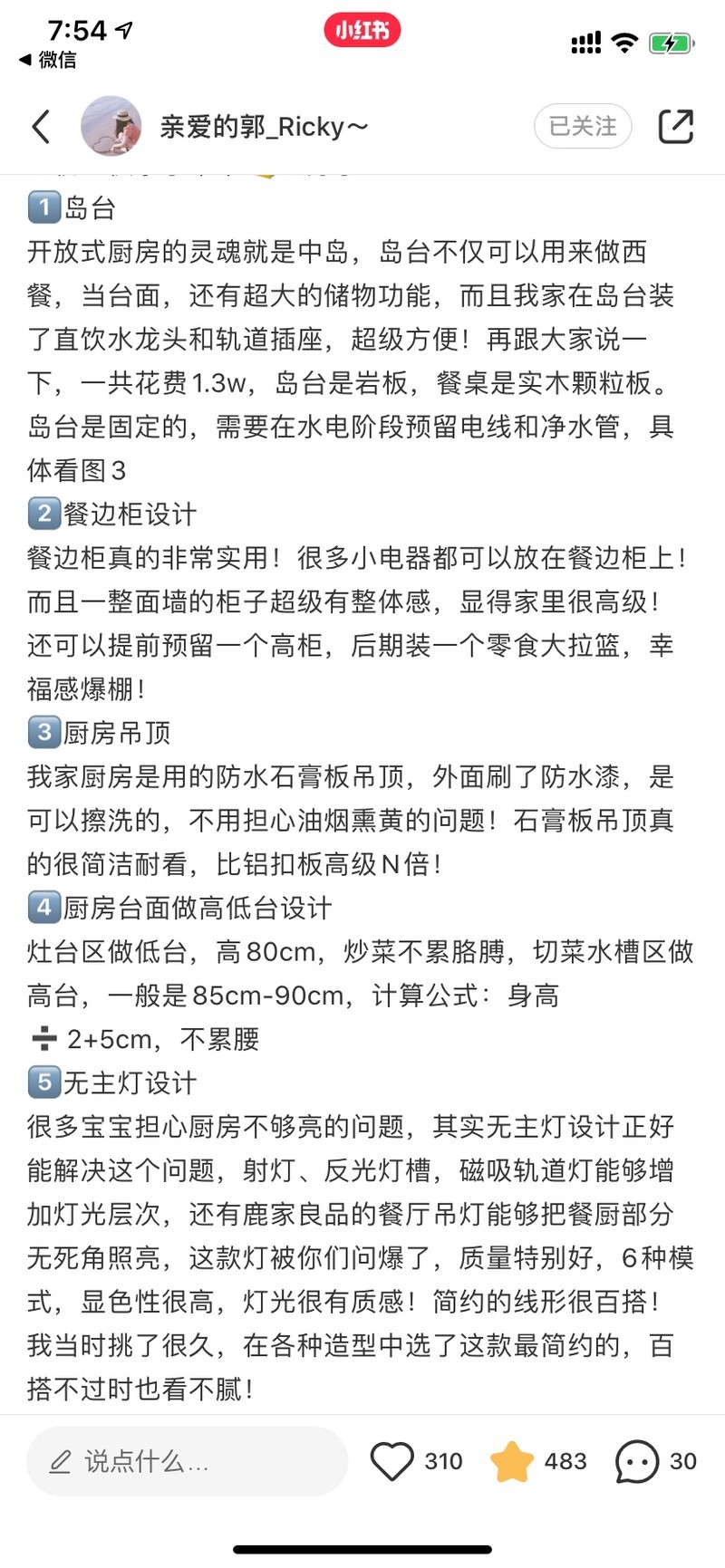
Task: Return to 微信 via status bar back link
Action: pos(48,60)
